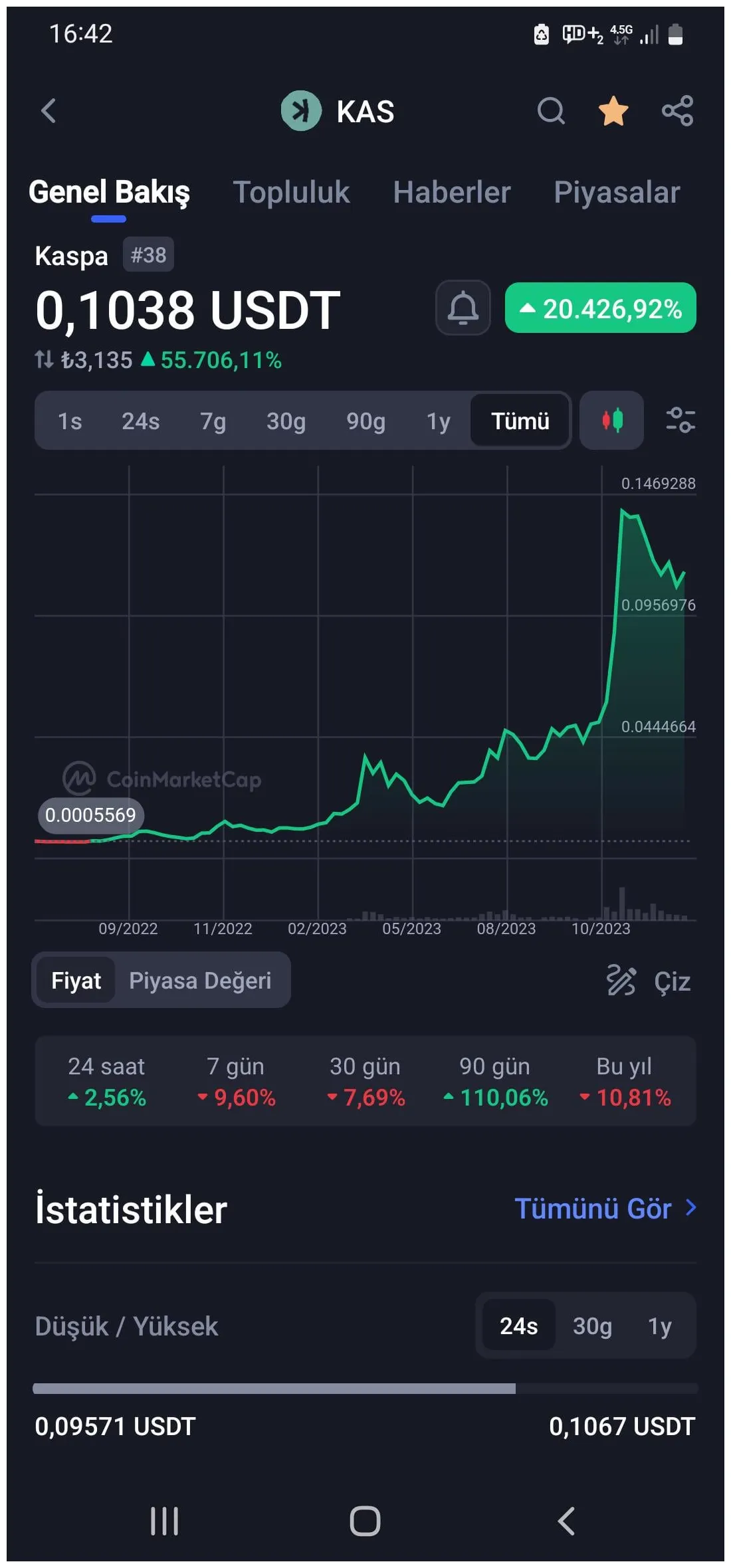Select the 24s chart timeframe
This screenshot has width=731, height=1568.
pyautogui.click(x=140, y=421)
